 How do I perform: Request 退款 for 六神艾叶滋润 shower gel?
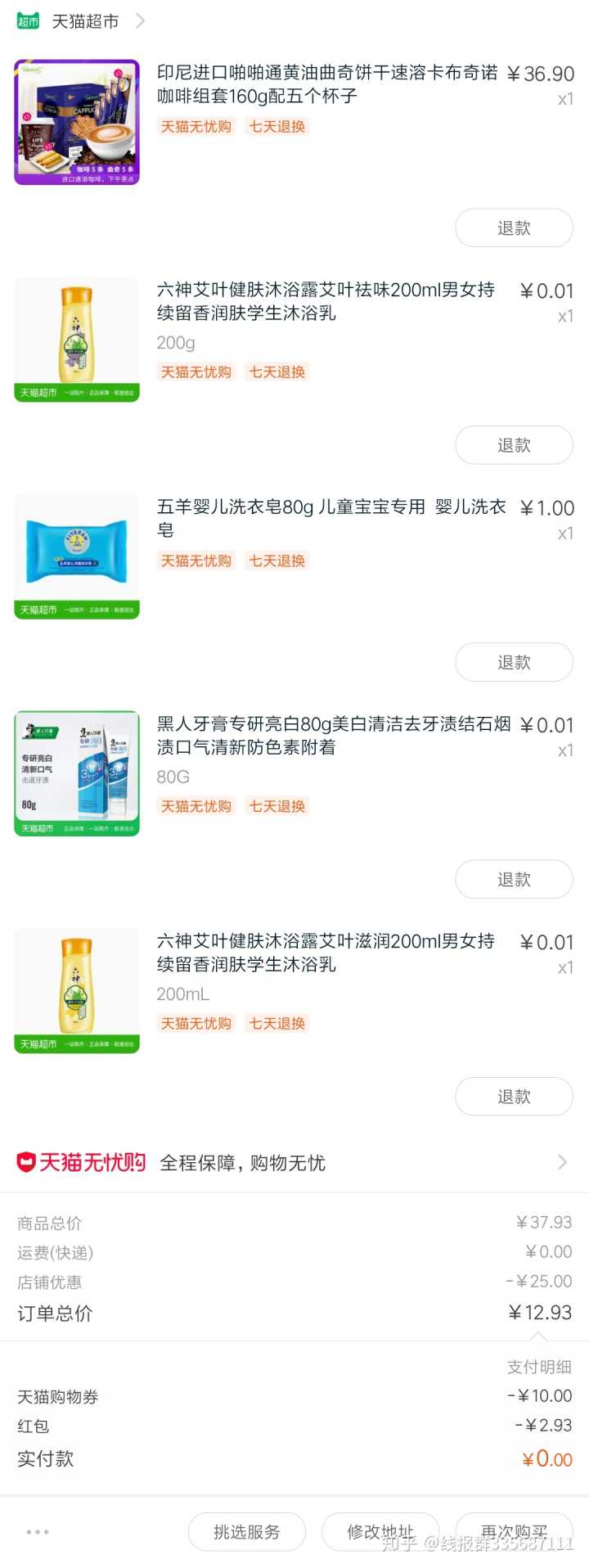(514, 1097)
